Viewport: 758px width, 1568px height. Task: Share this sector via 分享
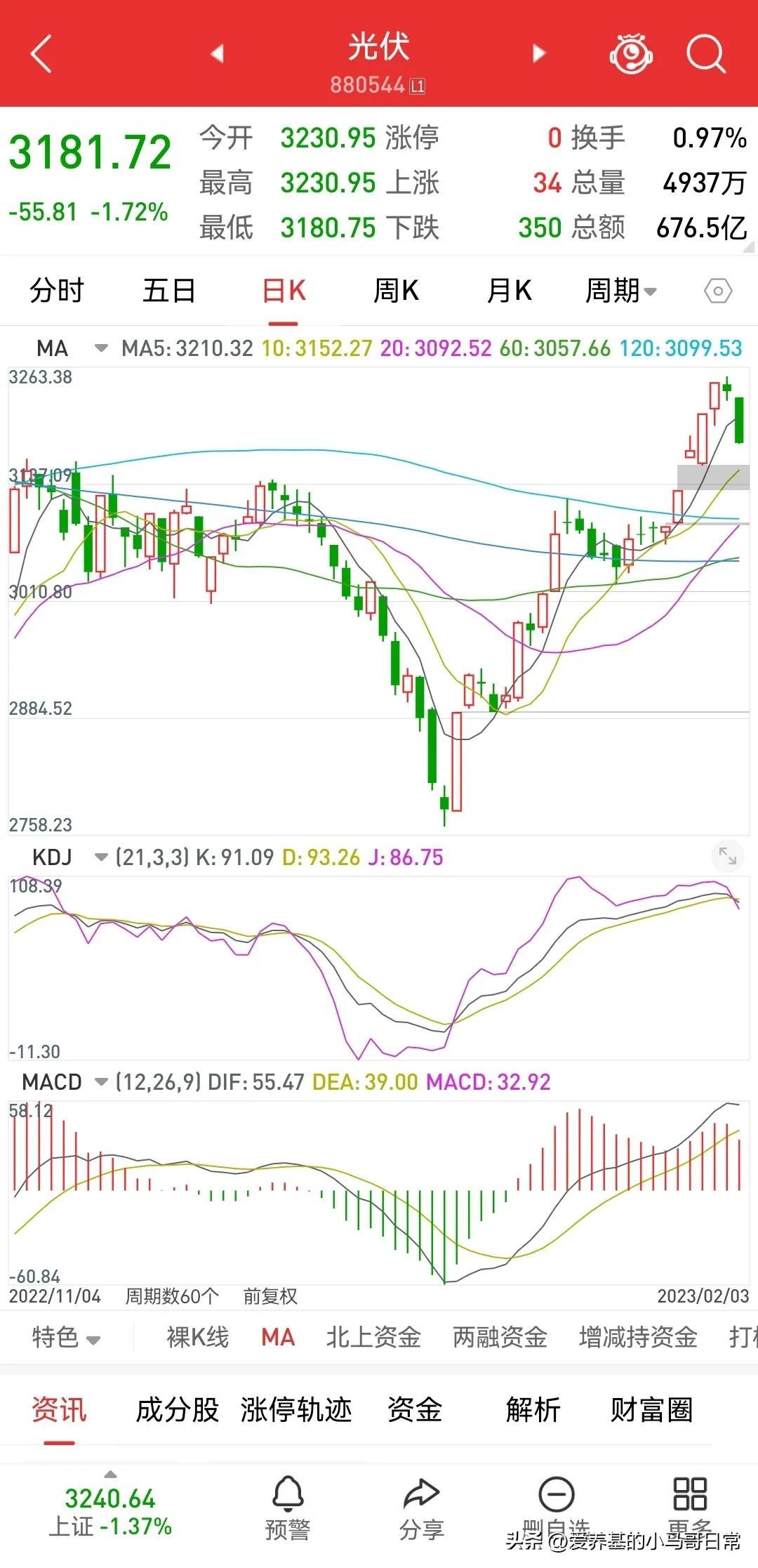click(x=421, y=1507)
